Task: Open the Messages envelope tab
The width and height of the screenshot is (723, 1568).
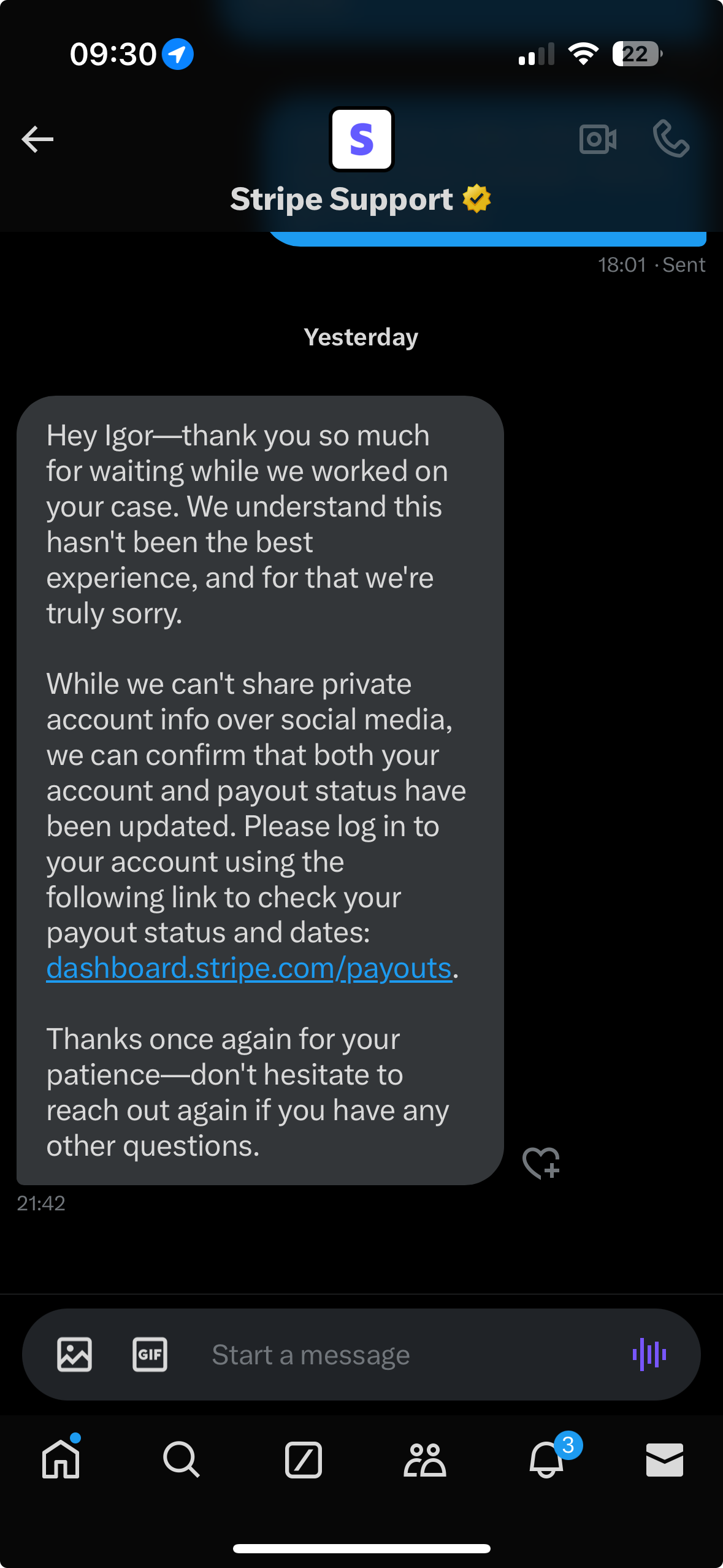Action: [665, 1459]
